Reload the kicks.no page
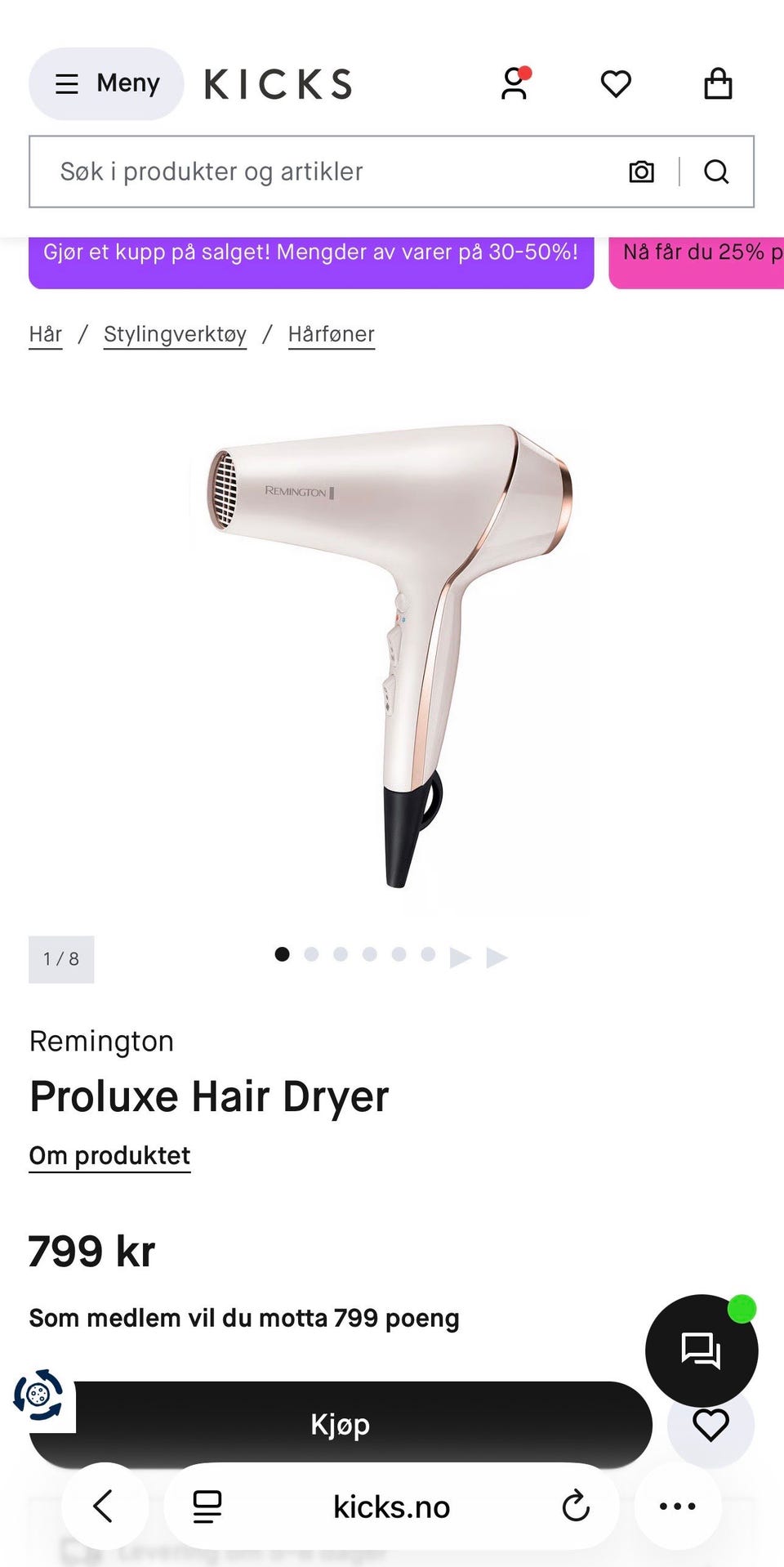The image size is (784, 1567). [576, 1506]
